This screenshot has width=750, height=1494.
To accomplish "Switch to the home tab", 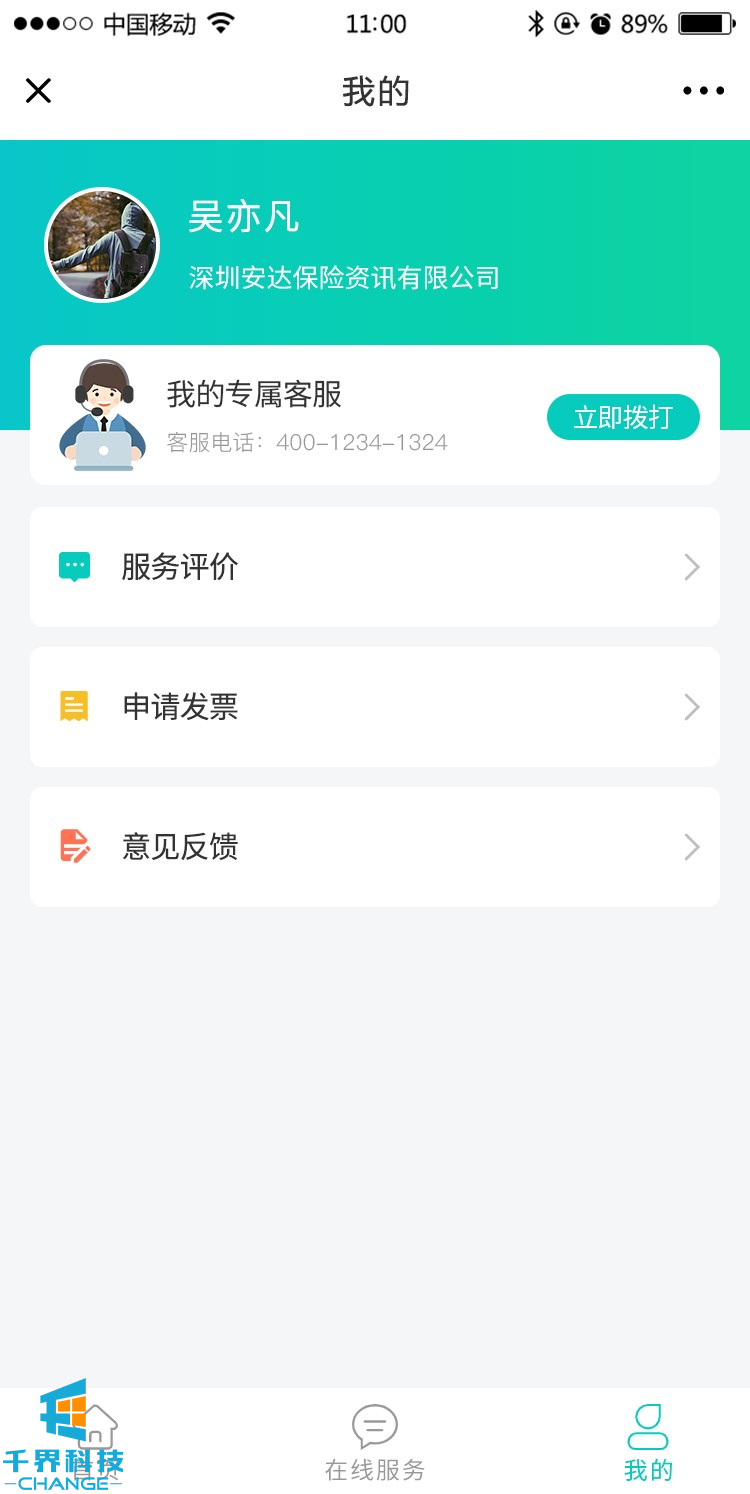I will pos(97,1440).
